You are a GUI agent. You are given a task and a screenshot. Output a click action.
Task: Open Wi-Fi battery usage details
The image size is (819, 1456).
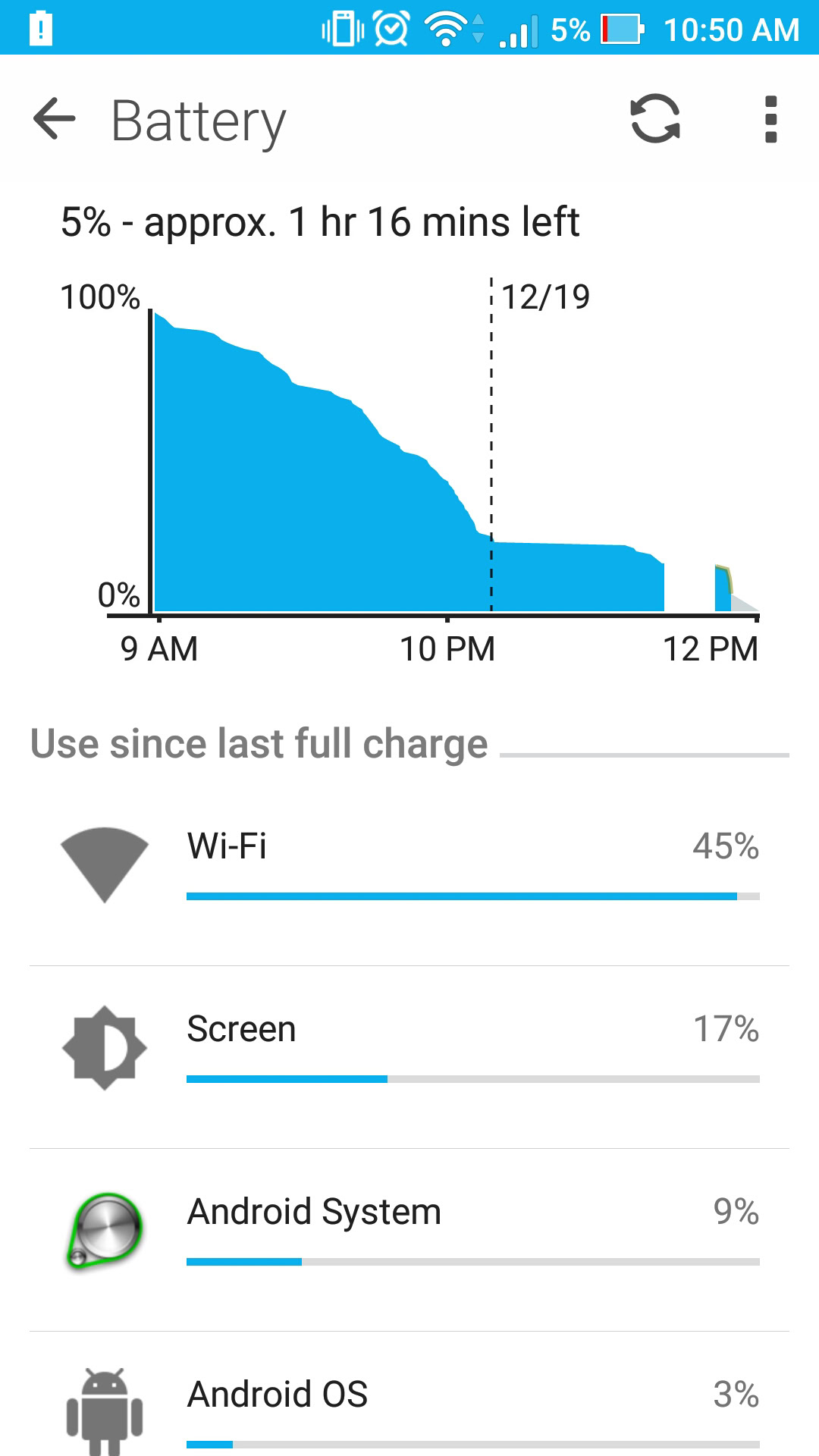(x=409, y=864)
